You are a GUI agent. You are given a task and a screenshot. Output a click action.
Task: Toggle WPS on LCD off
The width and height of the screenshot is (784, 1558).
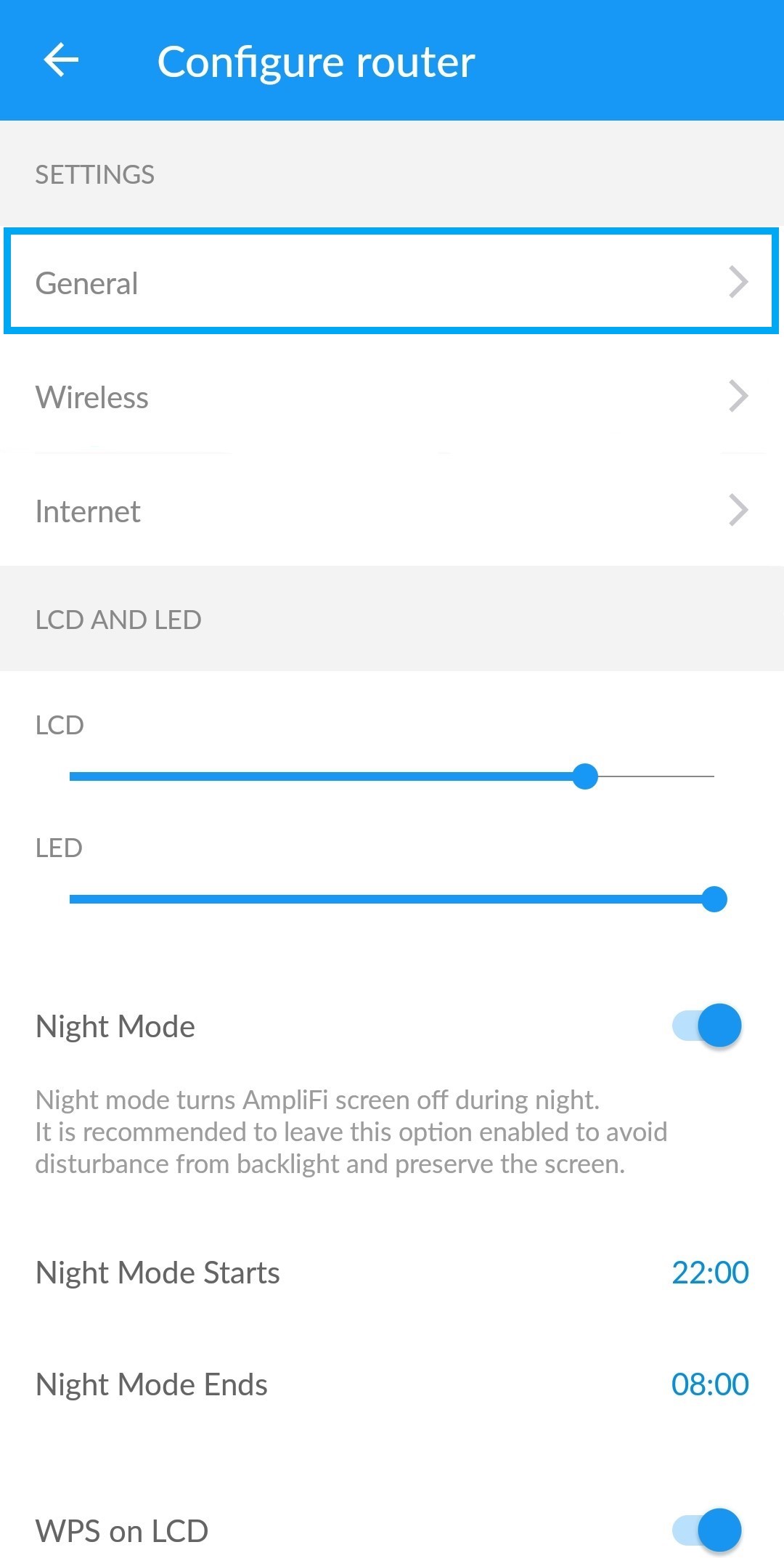point(706,1530)
